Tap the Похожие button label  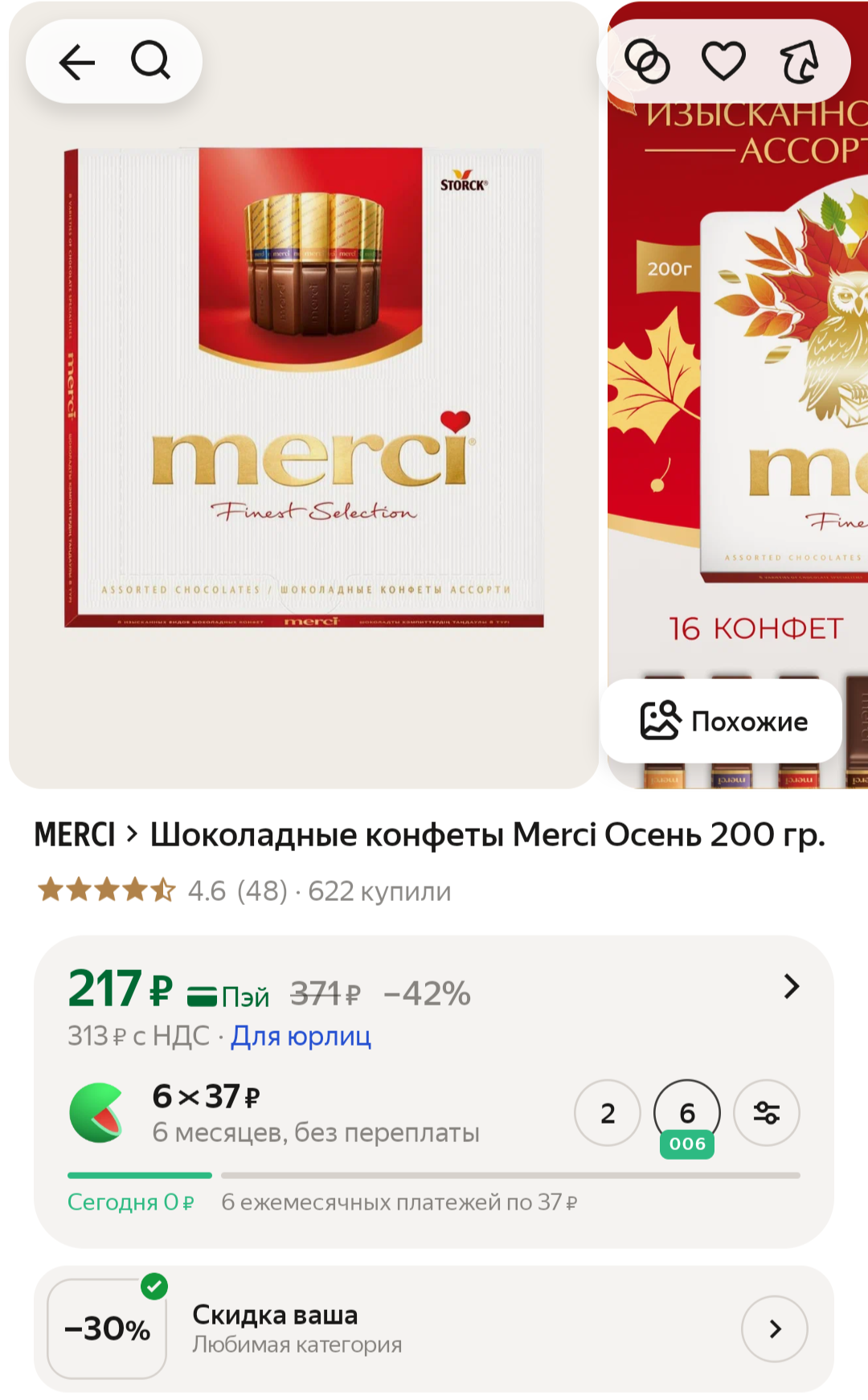click(x=749, y=721)
